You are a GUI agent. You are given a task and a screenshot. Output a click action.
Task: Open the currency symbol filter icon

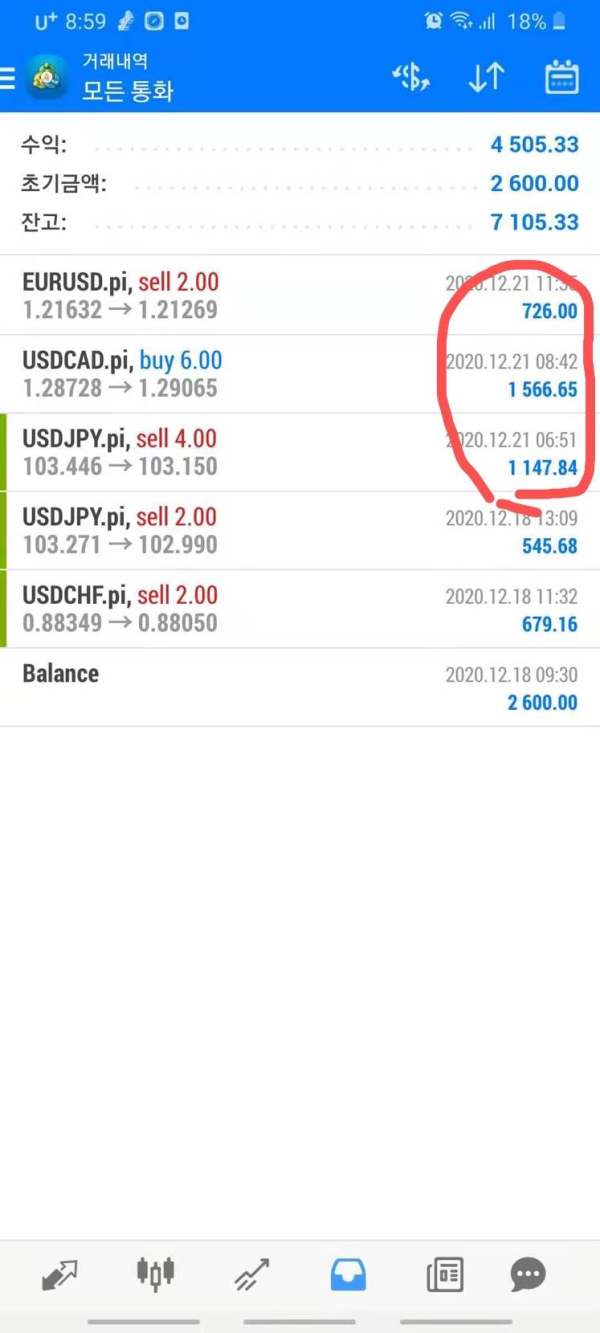(x=410, y=77)
